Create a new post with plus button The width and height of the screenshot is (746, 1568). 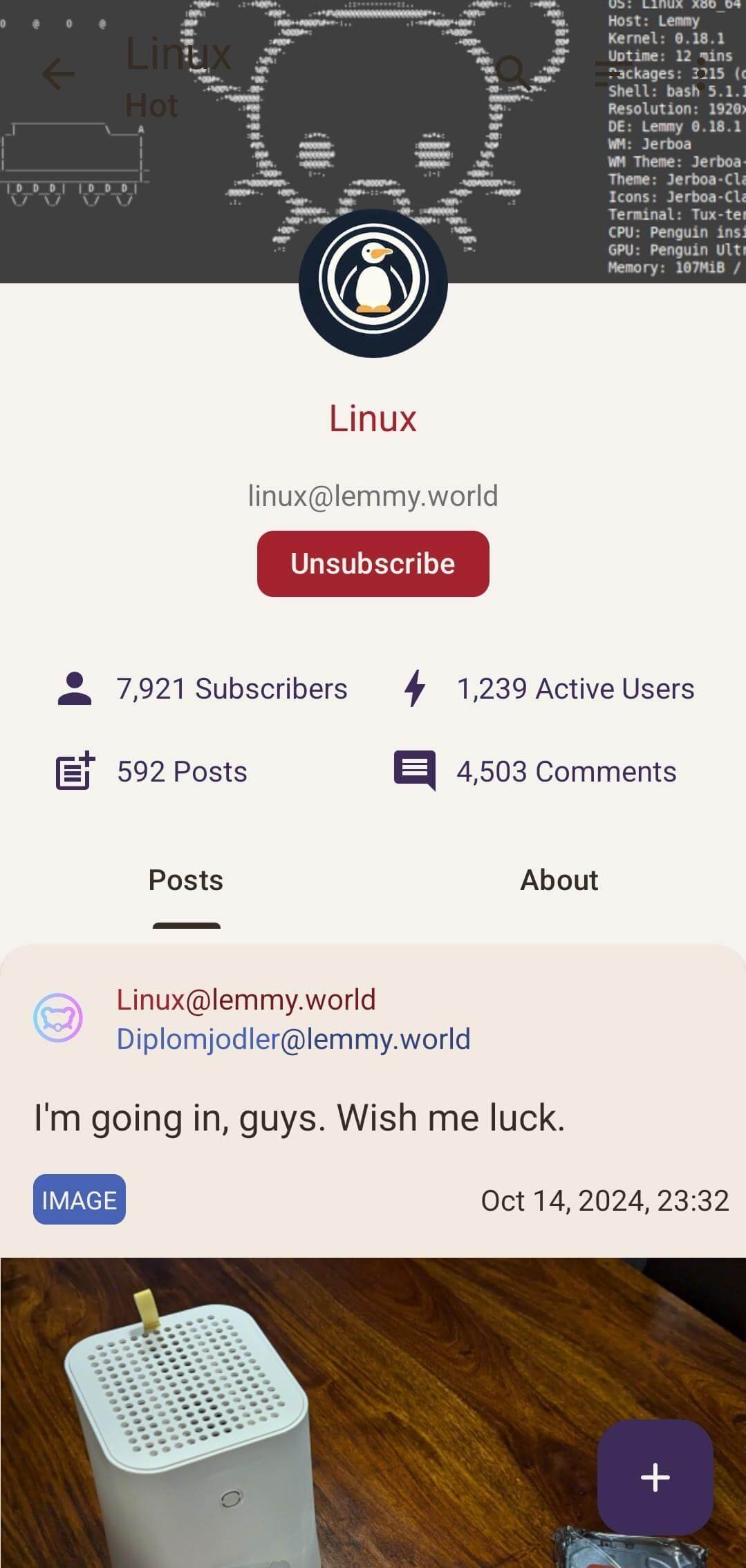pyautogui.click(x=655, y=1477)
